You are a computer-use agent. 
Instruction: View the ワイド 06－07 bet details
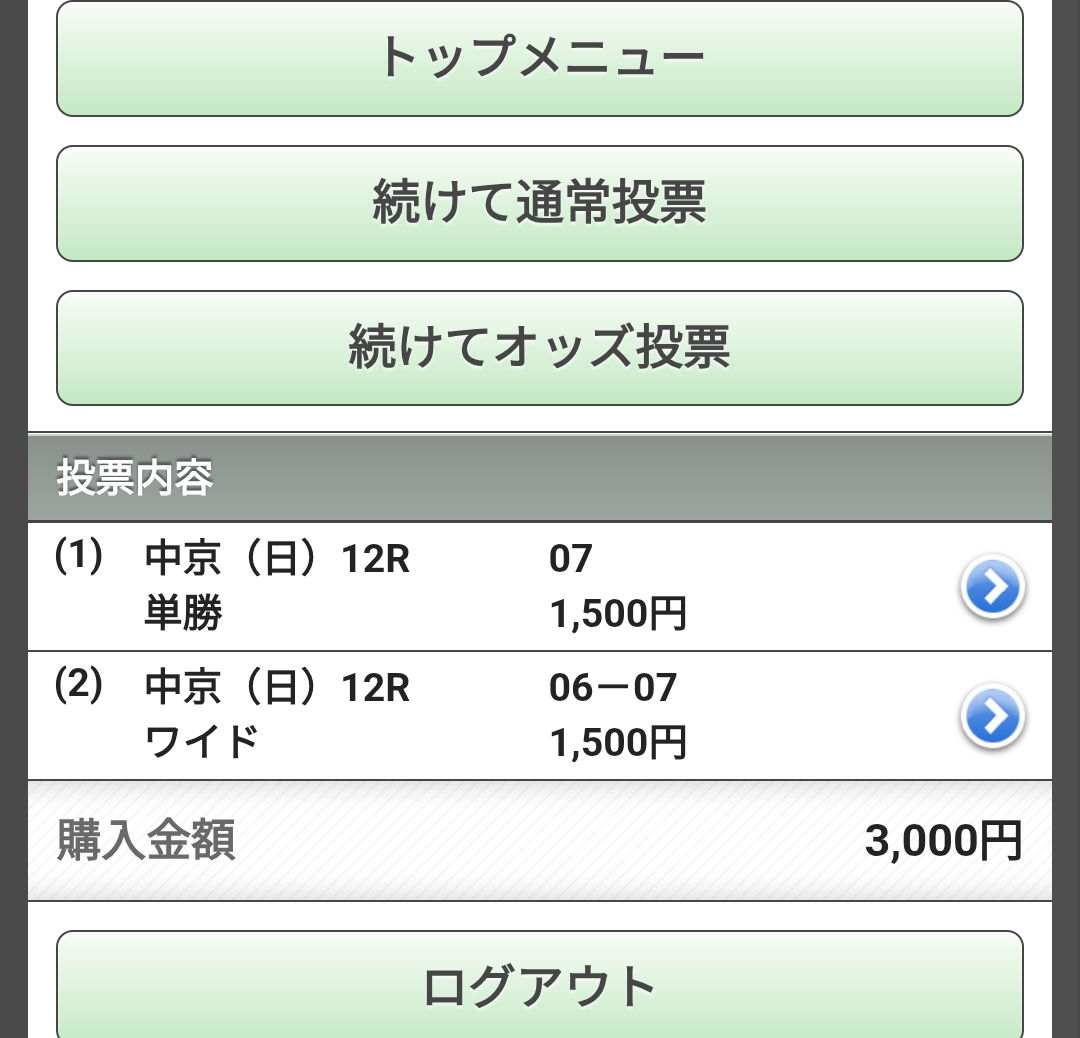[991, 716]
